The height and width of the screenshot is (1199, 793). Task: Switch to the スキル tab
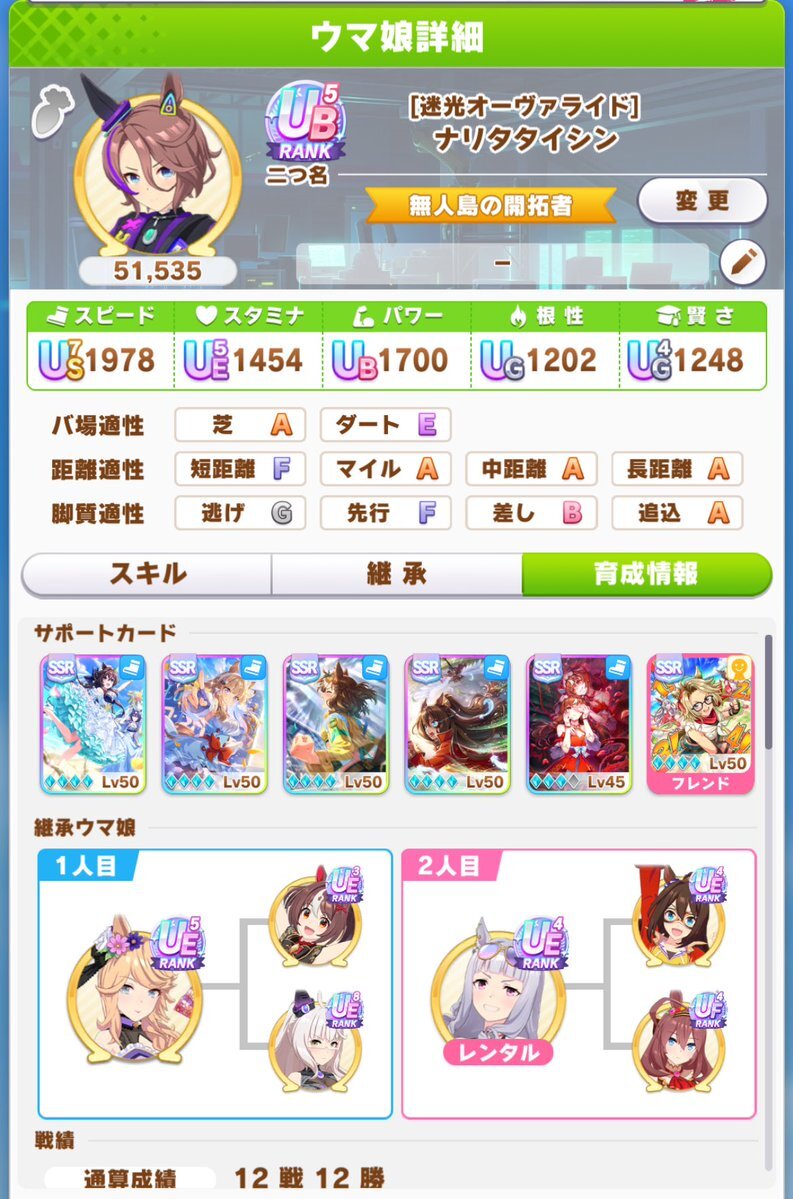tap(147, 574)
